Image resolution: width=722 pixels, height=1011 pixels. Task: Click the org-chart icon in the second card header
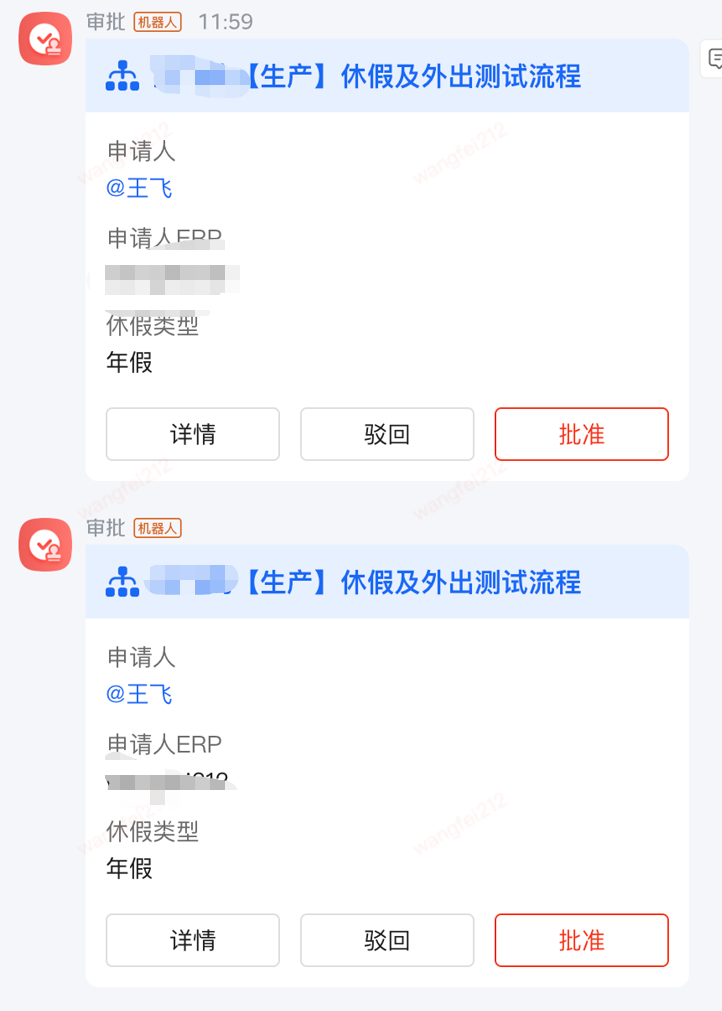pyautogui.click(x=122, y=580)
